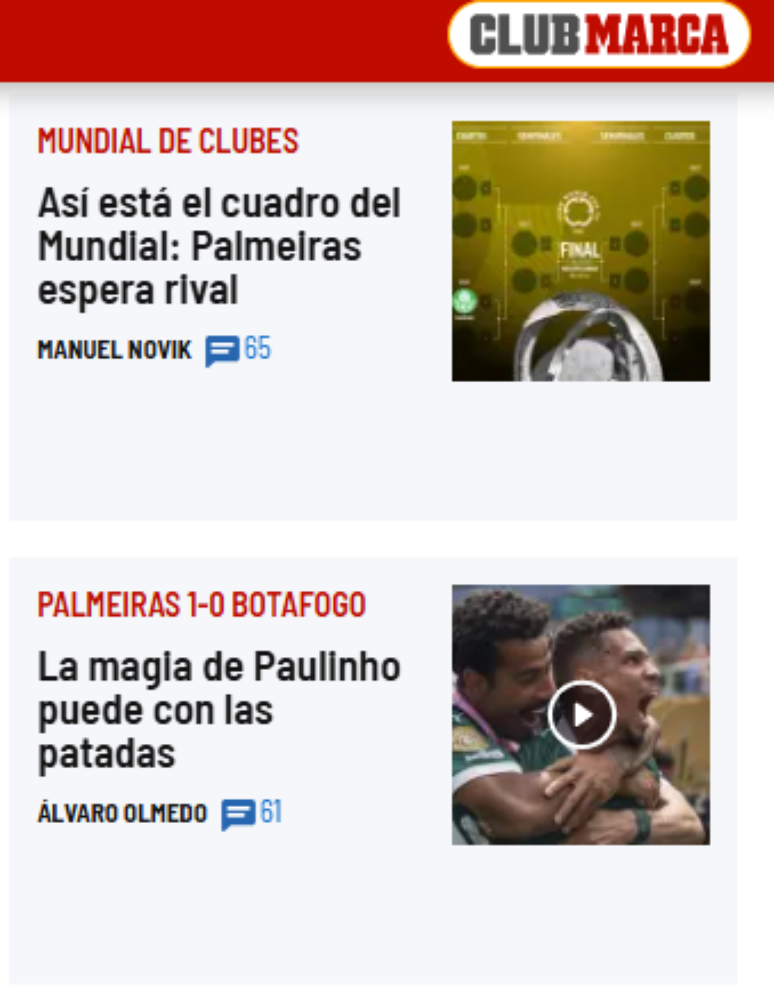View the 65 comments on Manuel Novik's article
Screen dimensions: 774x1005
(239, 350)
